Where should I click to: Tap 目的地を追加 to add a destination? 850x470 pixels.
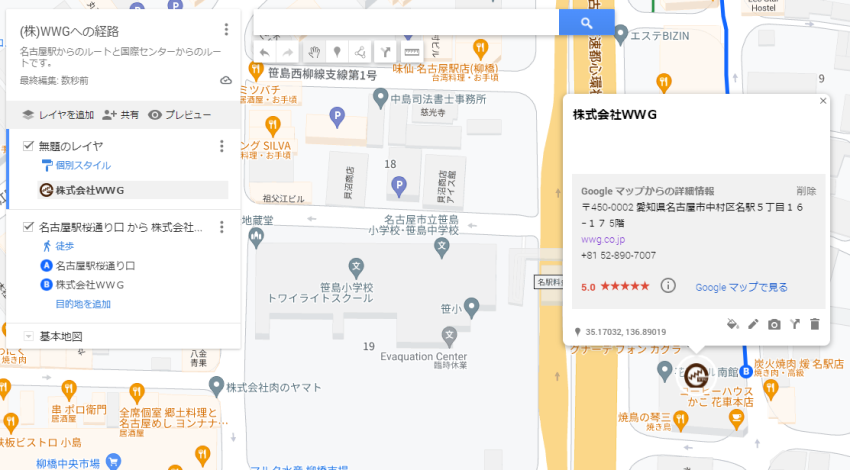[82, 304]
